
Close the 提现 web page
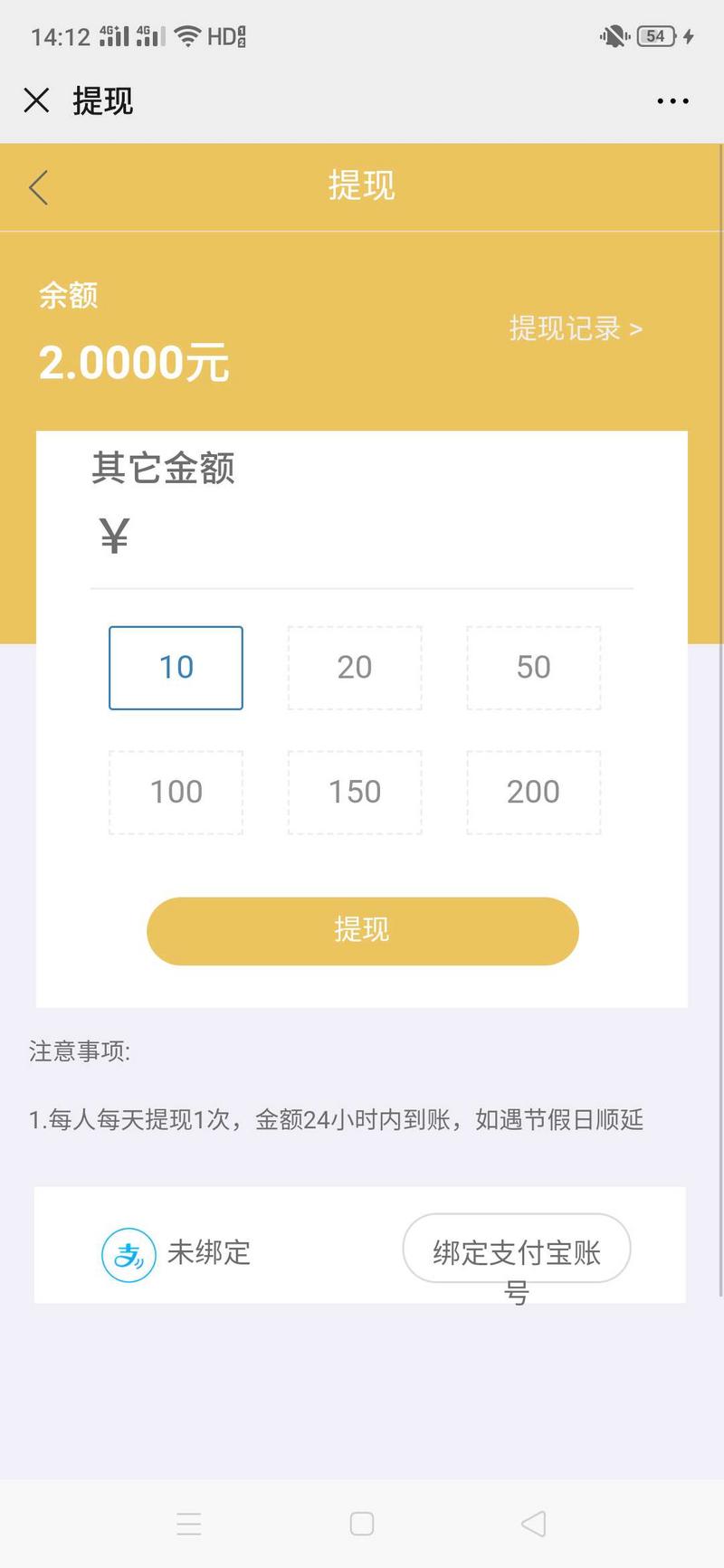coord(36,100)
